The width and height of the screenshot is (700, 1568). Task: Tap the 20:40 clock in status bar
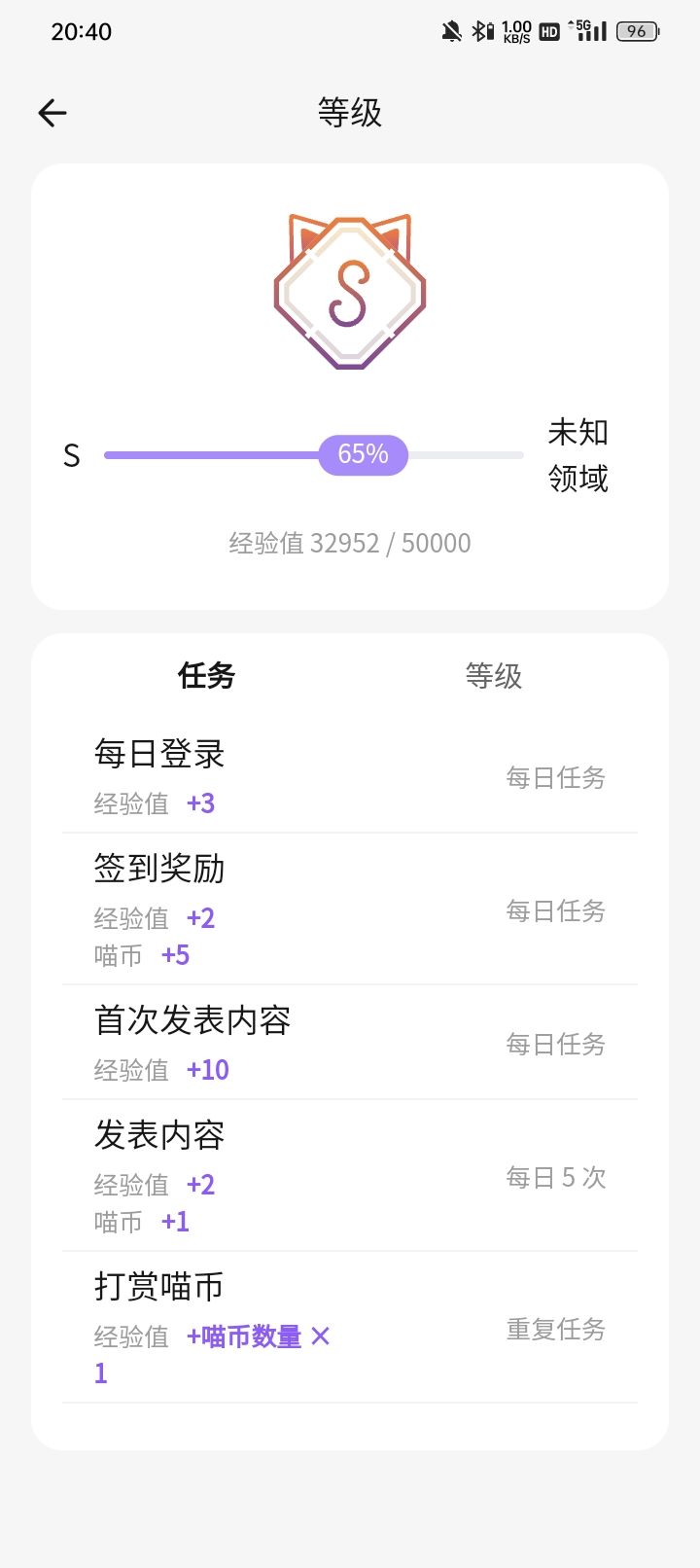pyautogui.click(x=81, y=31)
